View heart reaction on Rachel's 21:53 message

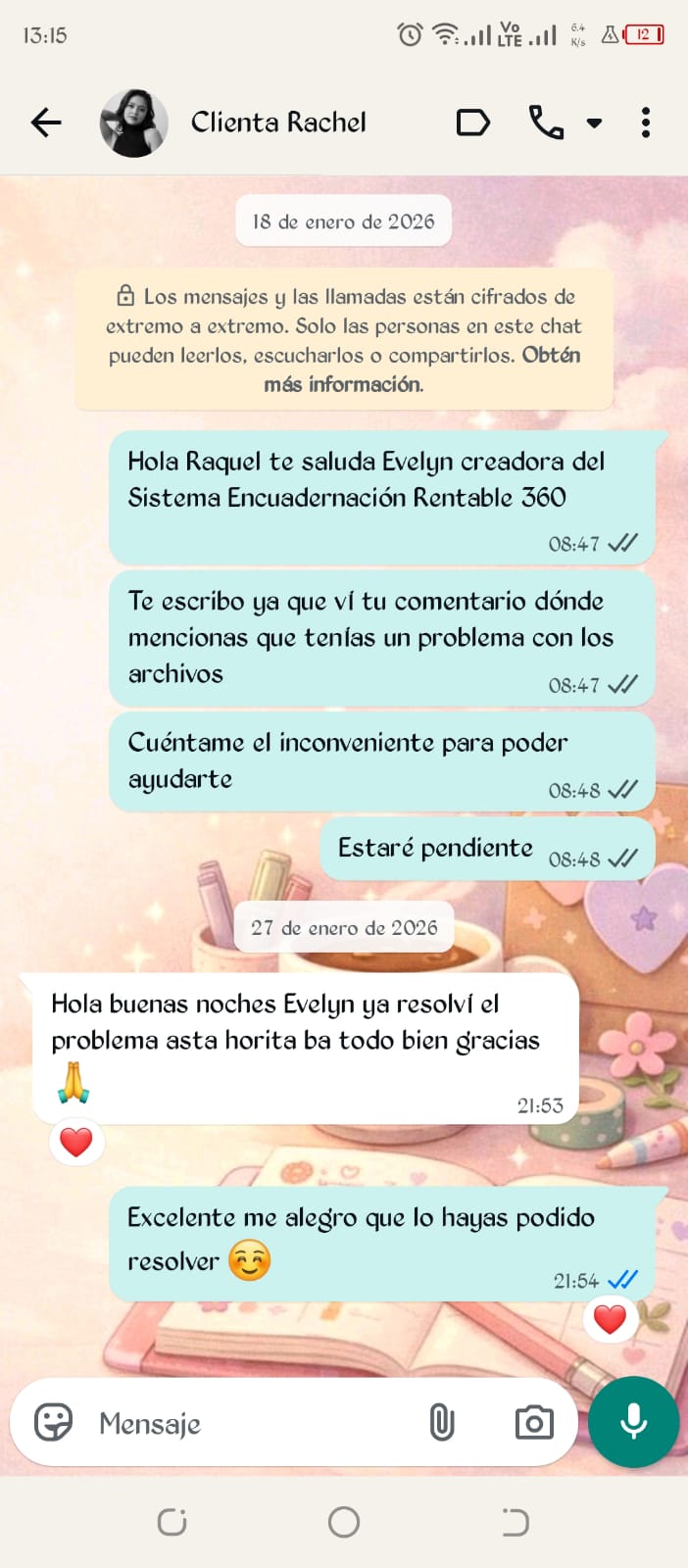tap(76, 1142)
